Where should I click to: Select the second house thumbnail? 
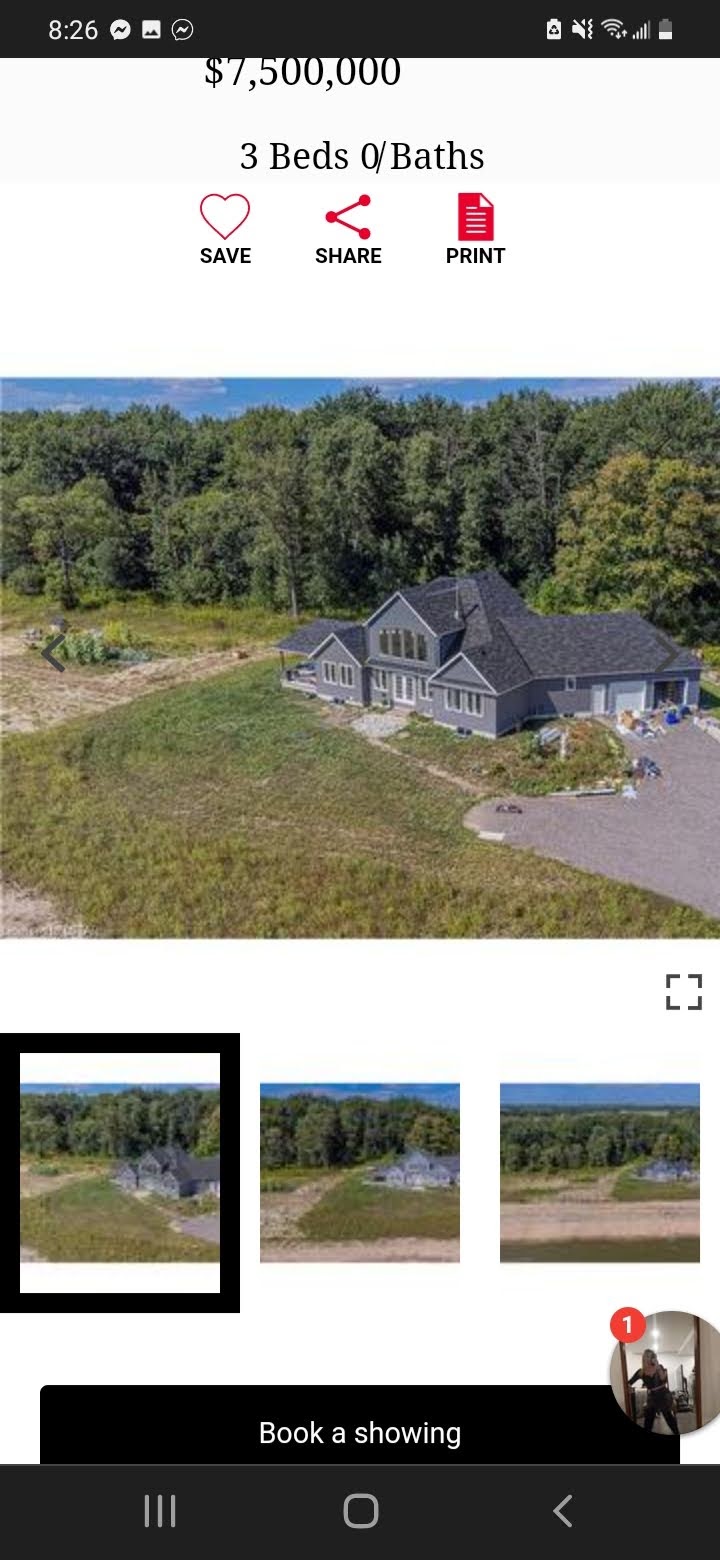[360, 1172]
